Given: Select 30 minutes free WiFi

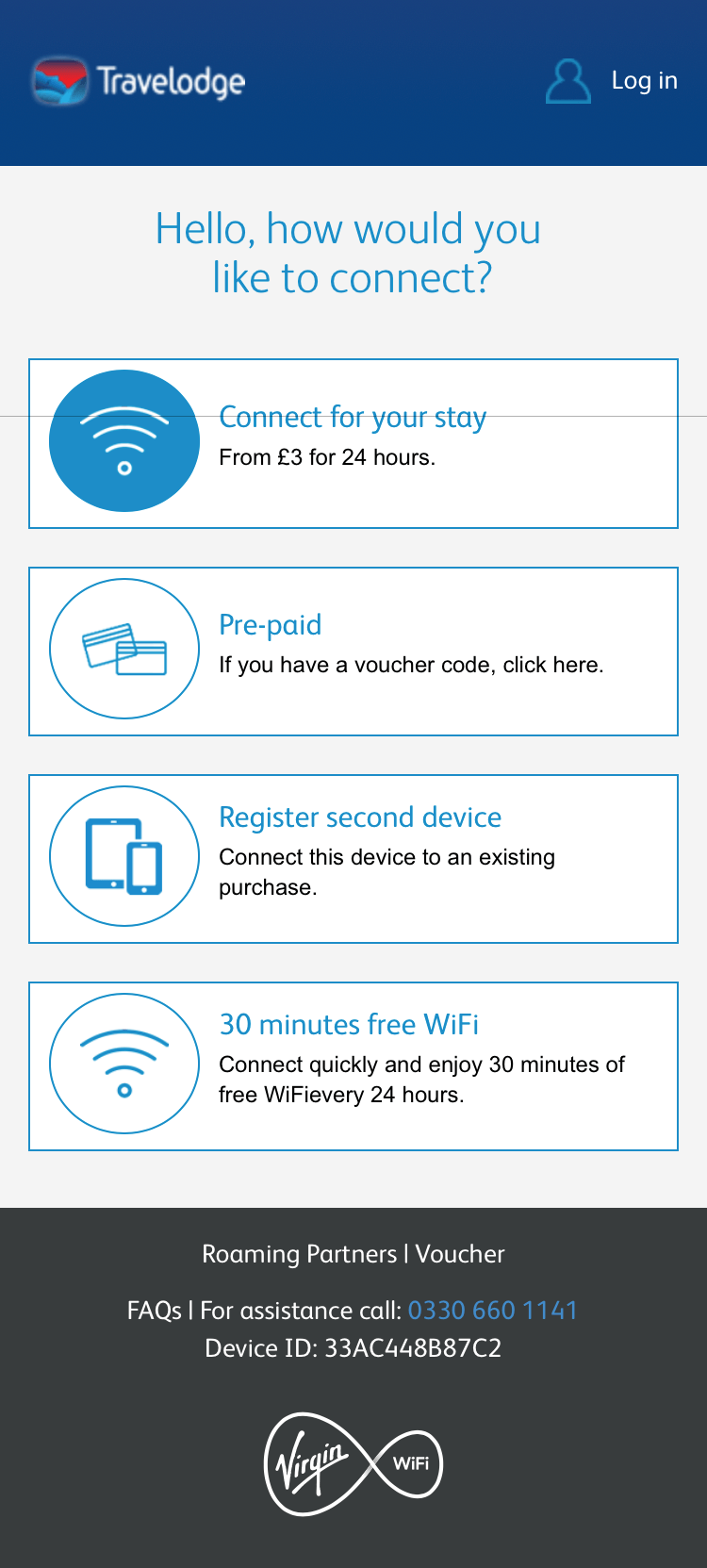Looking at the screenshot, I should click(x=353, y=1065).
